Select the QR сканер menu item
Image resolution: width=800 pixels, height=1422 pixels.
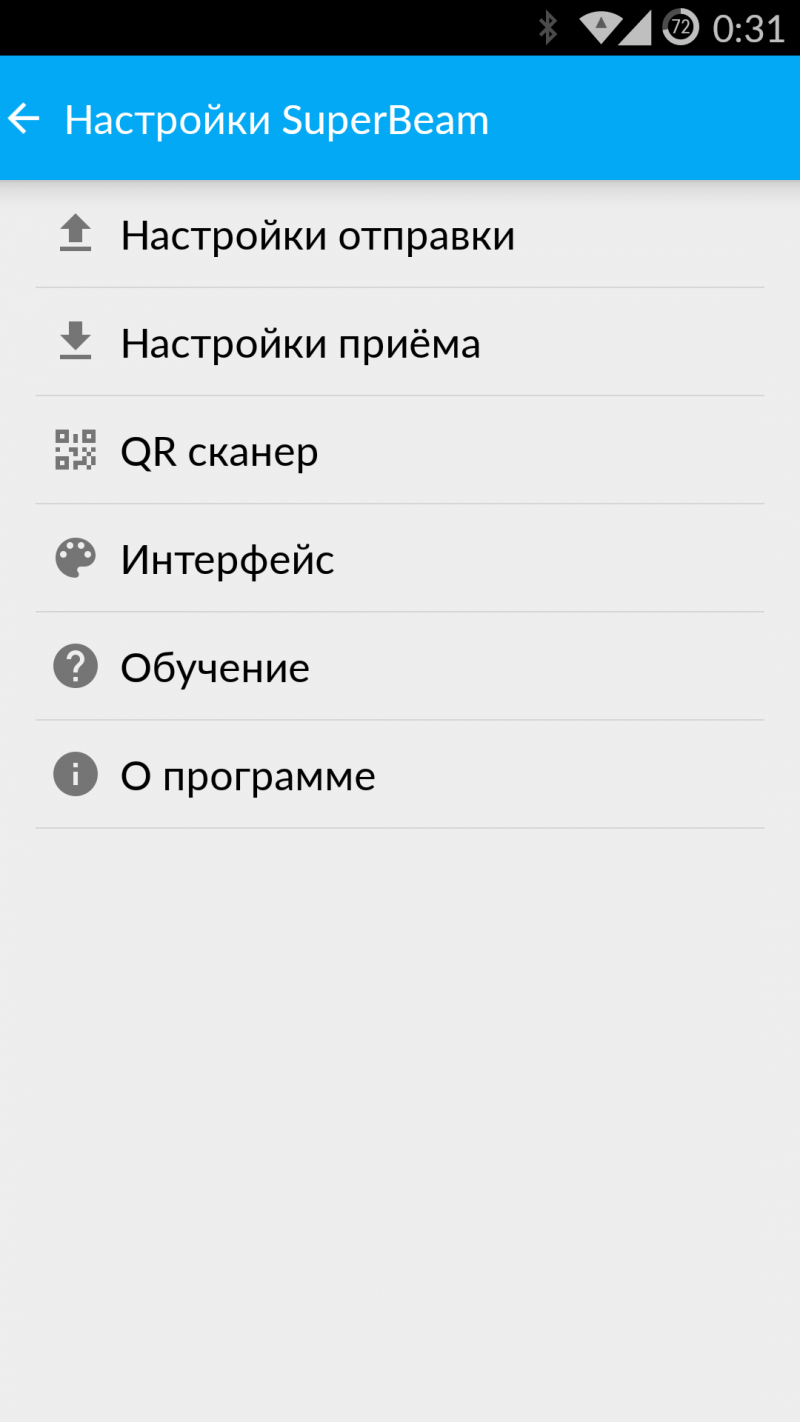(x=219, y=451)
